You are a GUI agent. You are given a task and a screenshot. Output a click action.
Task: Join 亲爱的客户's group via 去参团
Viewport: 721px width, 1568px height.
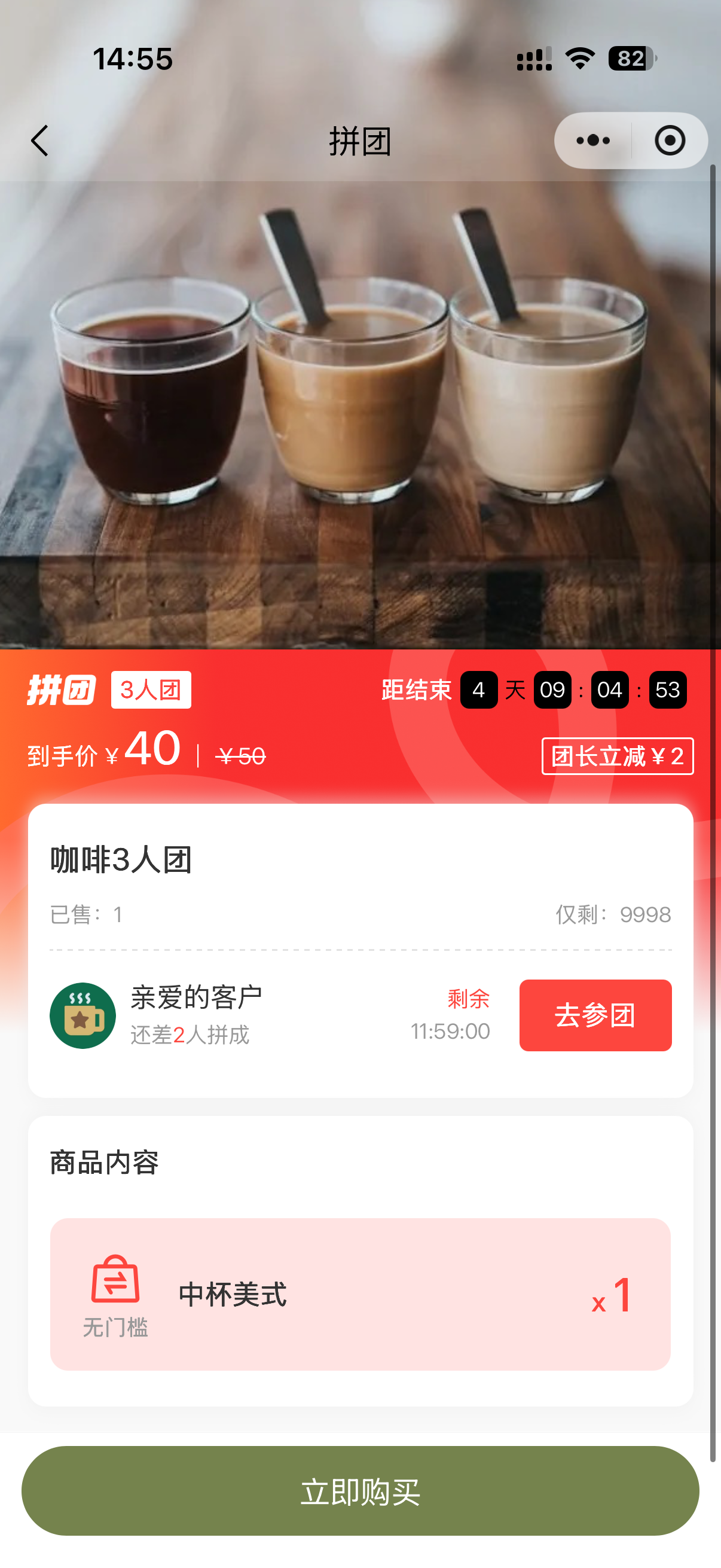coord(594,1015)
